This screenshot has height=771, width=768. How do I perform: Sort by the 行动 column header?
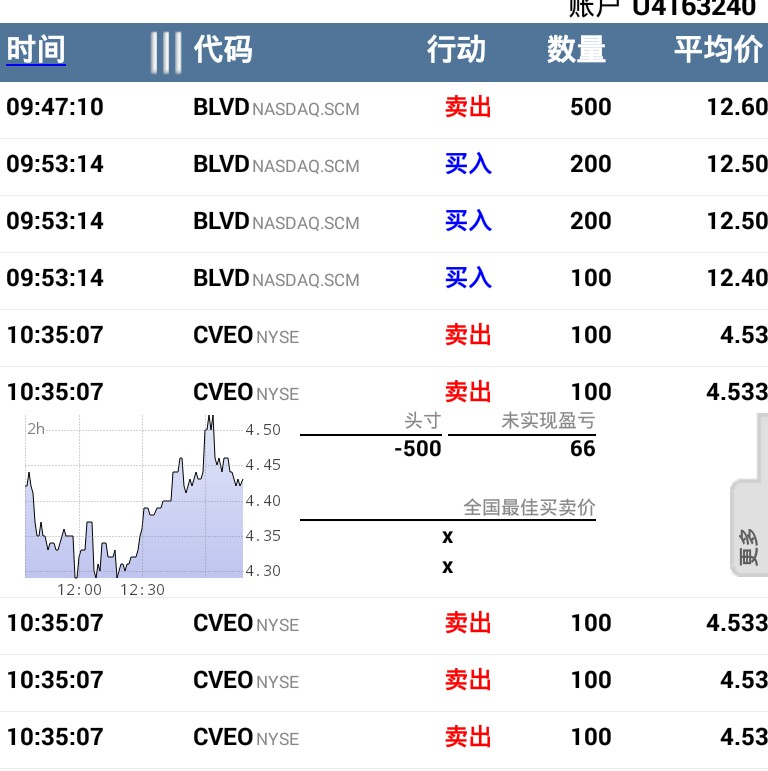pyautogui.click(x=456, y=50)
